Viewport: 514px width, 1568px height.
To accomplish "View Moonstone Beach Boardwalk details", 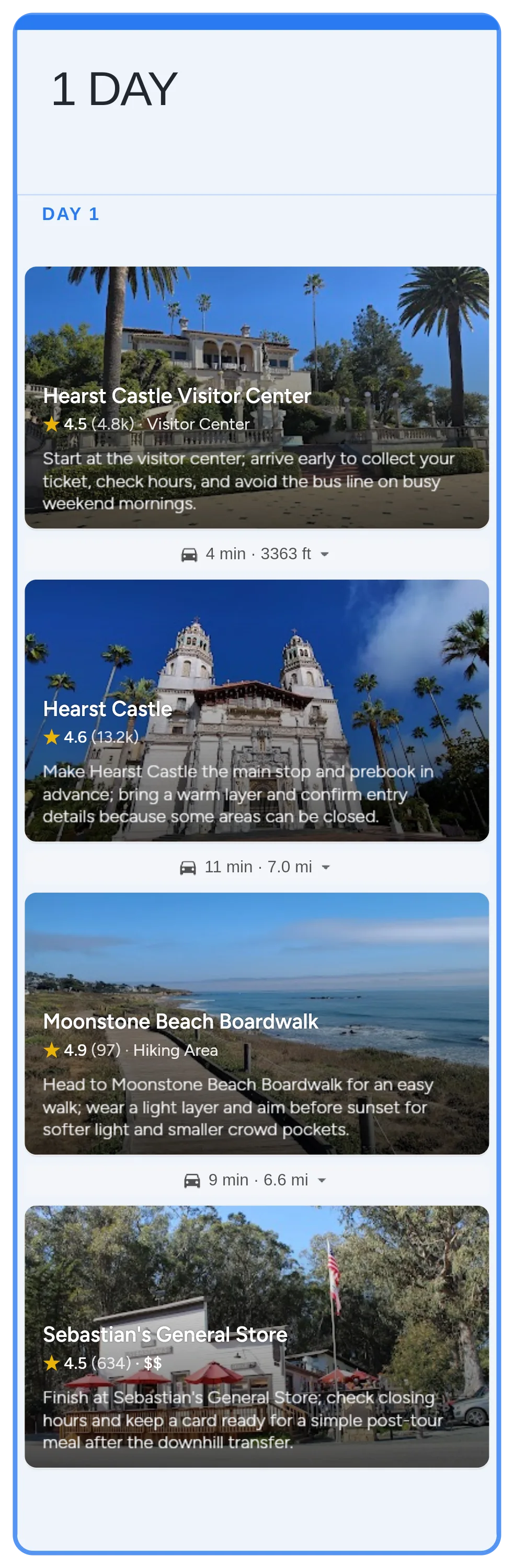I will tap(256, 1023).
